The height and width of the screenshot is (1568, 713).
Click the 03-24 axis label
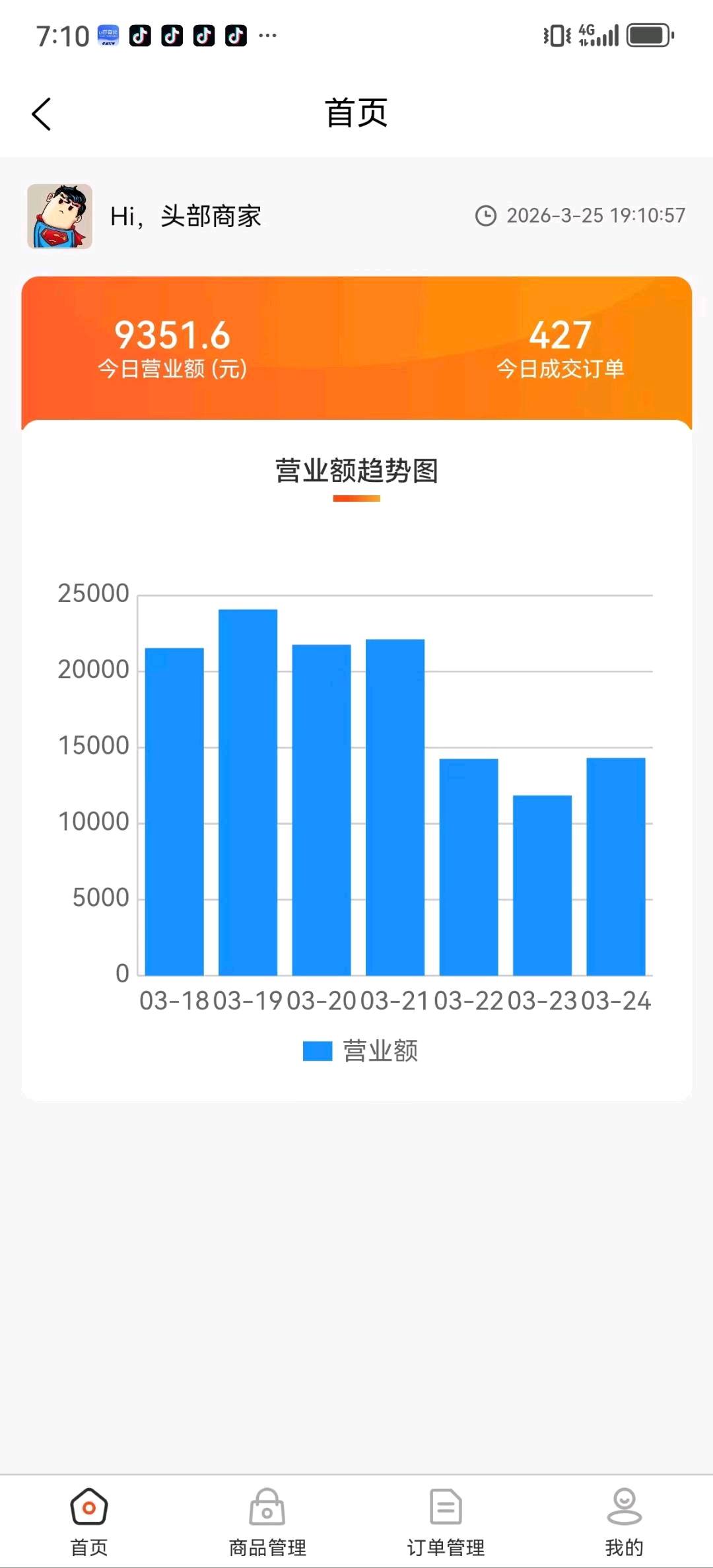click(615, 1001)
